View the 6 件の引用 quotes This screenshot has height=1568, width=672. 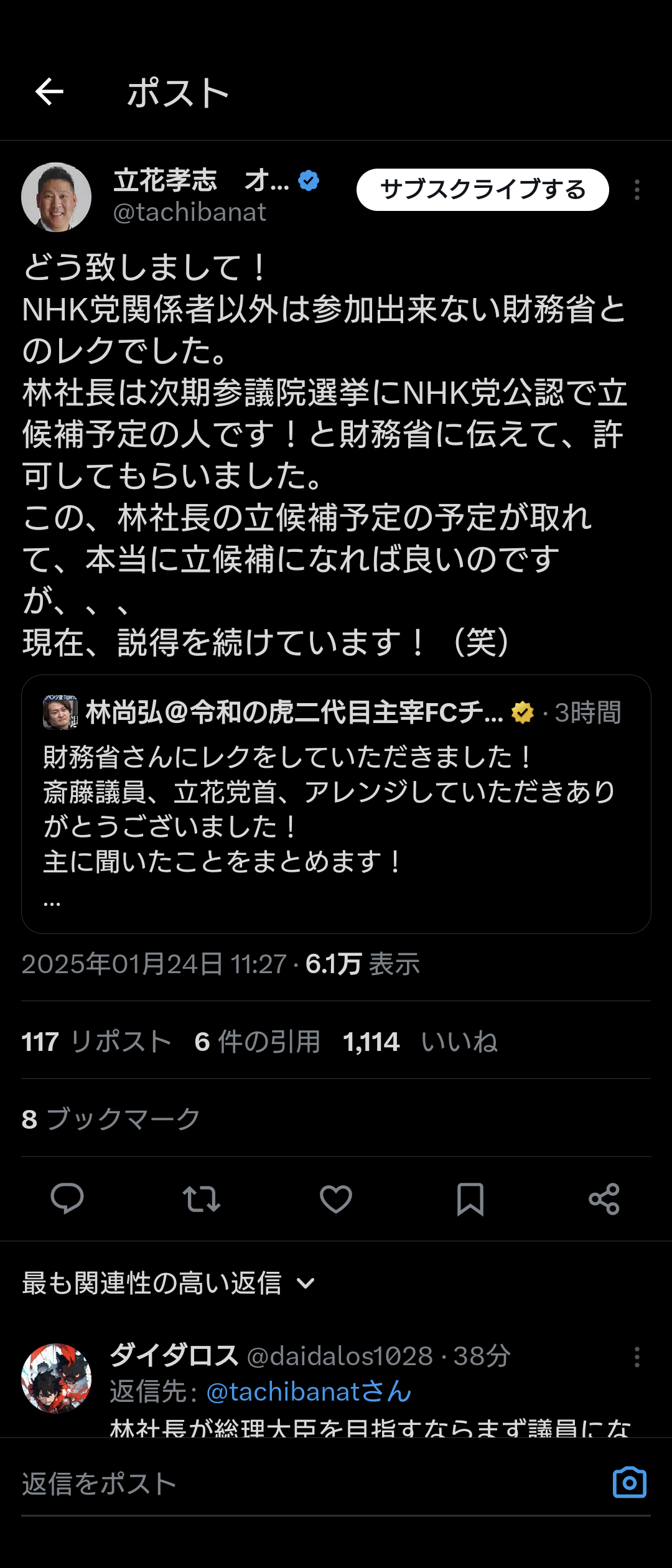pyautogui.click(x=257, y=1042)
